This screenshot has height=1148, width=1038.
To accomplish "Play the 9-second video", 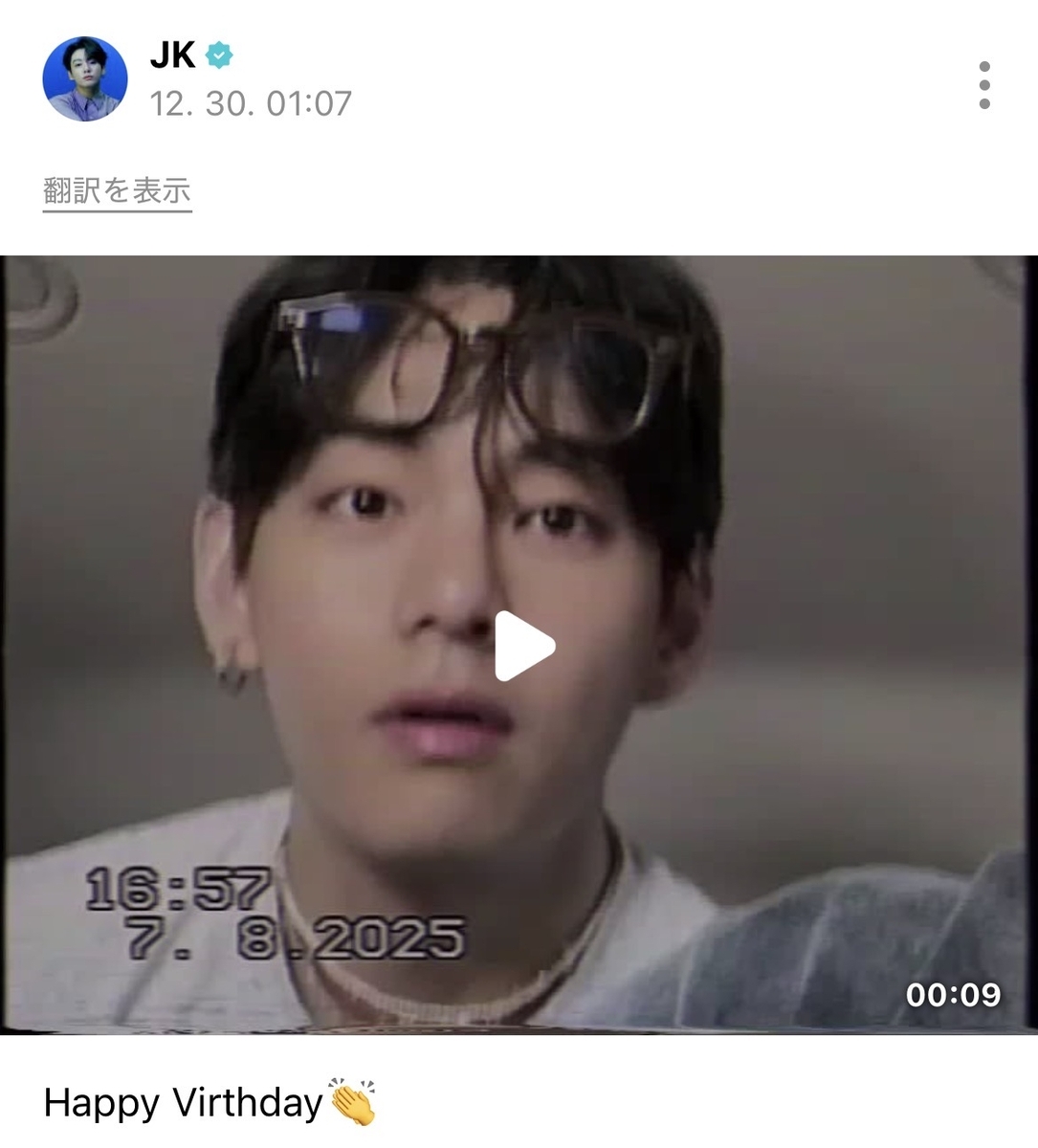I will tap(524, 647).
